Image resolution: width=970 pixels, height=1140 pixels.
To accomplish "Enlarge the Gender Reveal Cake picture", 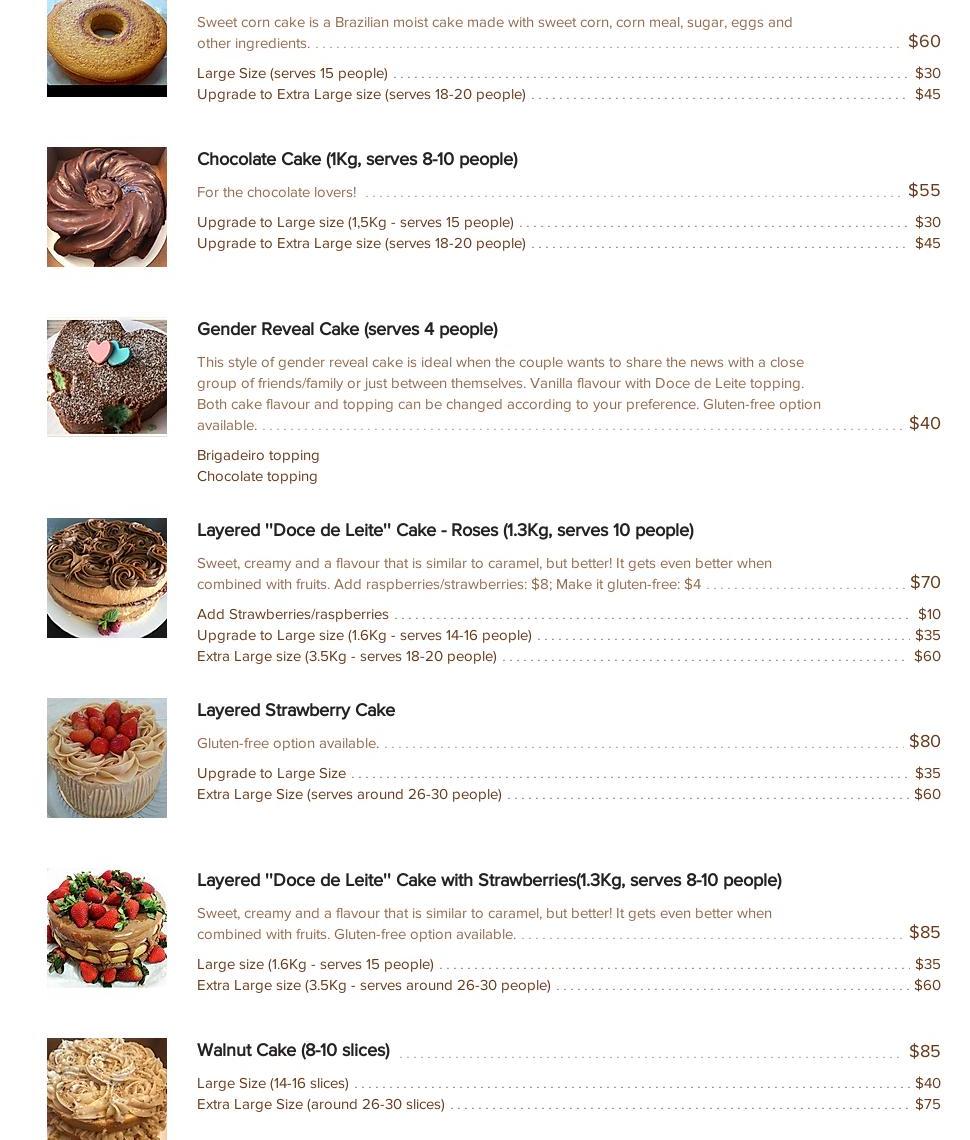I will (x=107, y=378).
